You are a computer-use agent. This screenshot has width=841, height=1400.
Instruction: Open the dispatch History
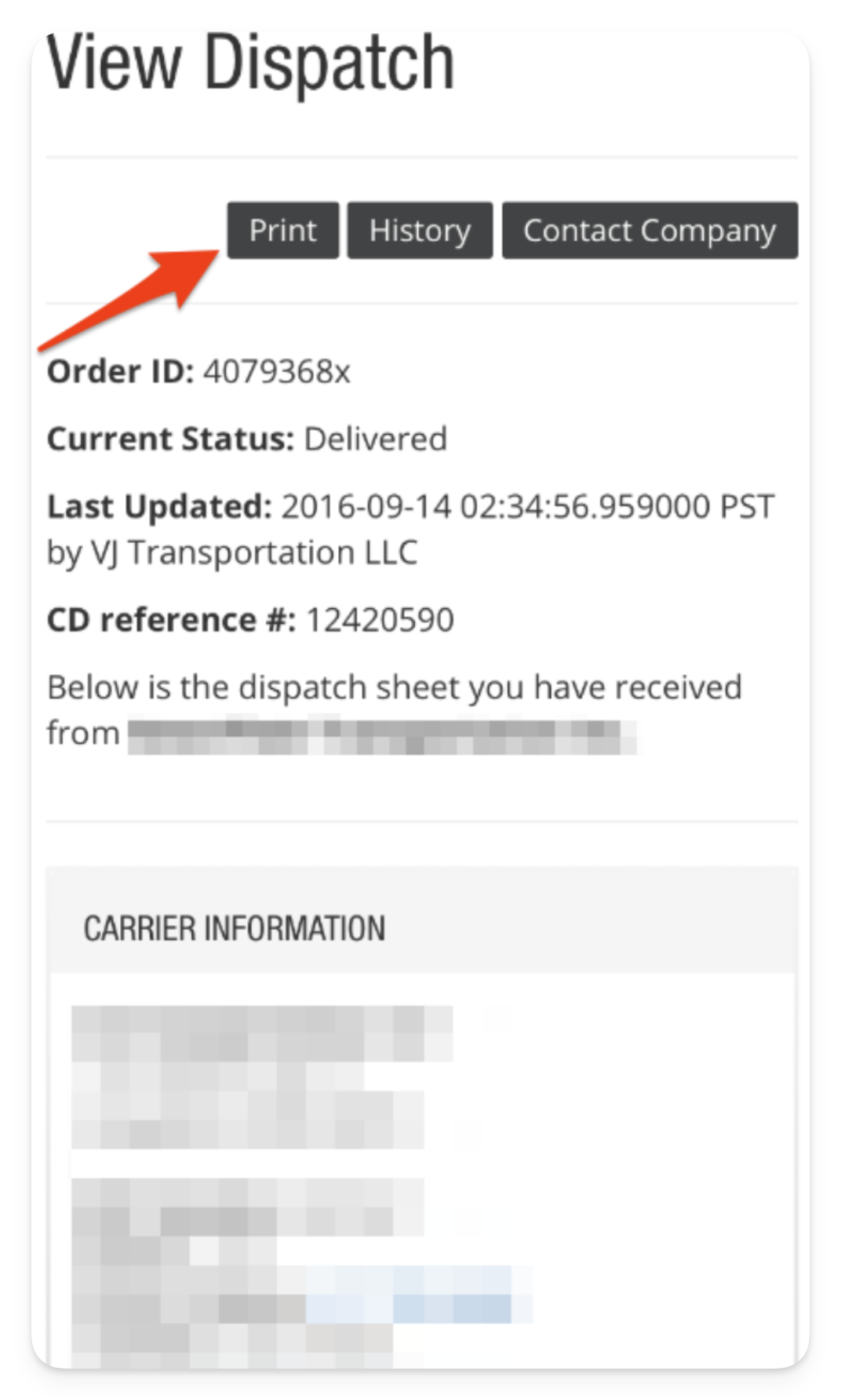coord(420,231)
